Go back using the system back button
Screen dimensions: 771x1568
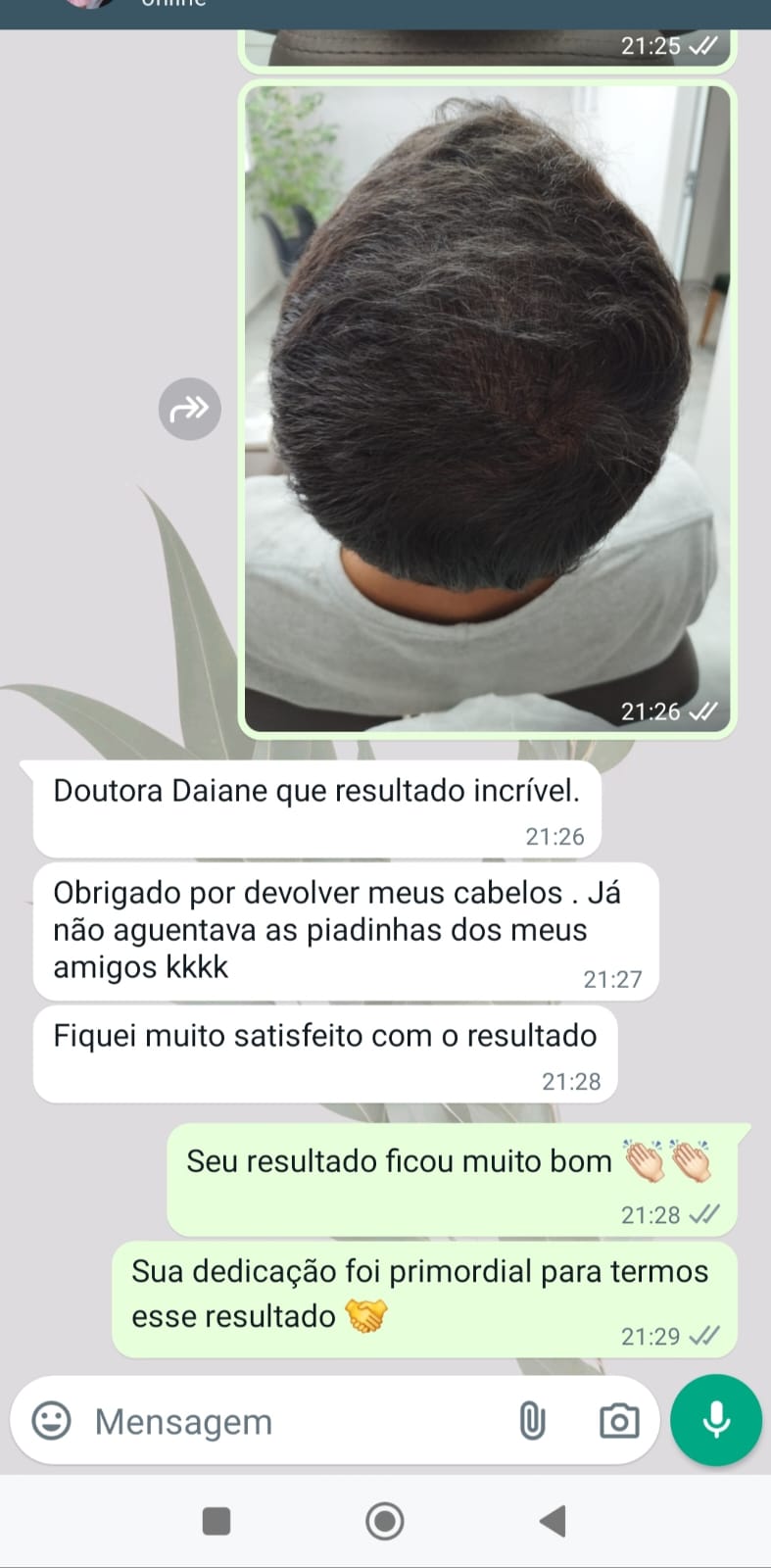click(553, 1521)
